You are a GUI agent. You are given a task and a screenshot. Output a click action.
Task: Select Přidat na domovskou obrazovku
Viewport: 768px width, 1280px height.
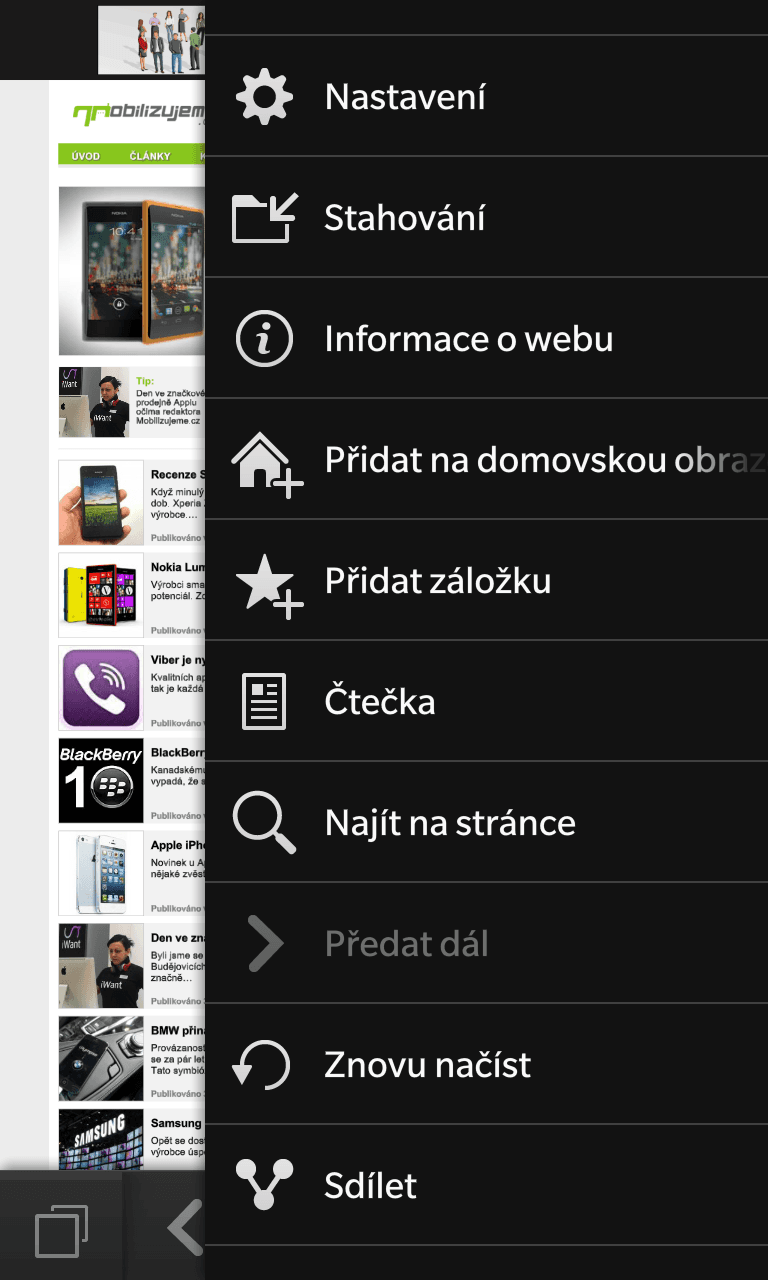click(500, 460)
